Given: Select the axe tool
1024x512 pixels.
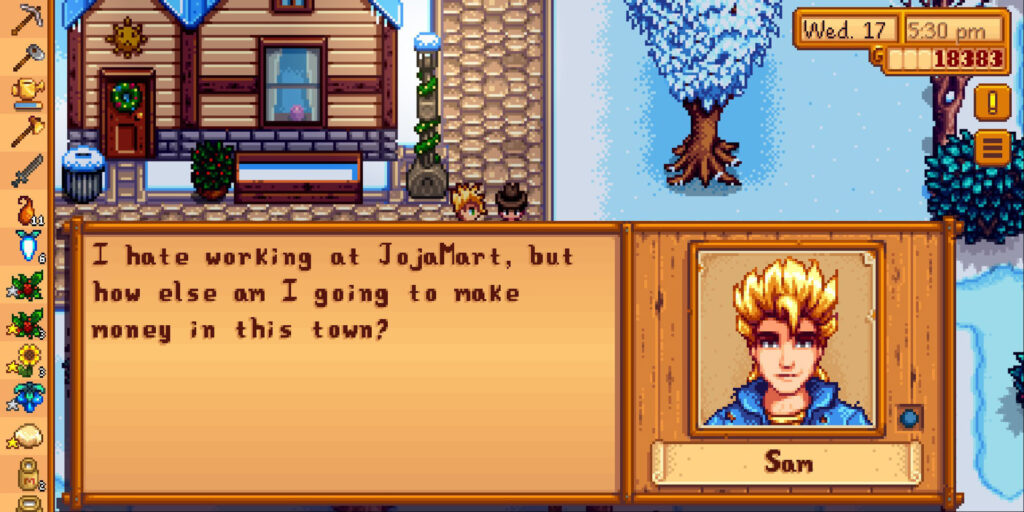Looking at the screenshot, I should (26, 131).
